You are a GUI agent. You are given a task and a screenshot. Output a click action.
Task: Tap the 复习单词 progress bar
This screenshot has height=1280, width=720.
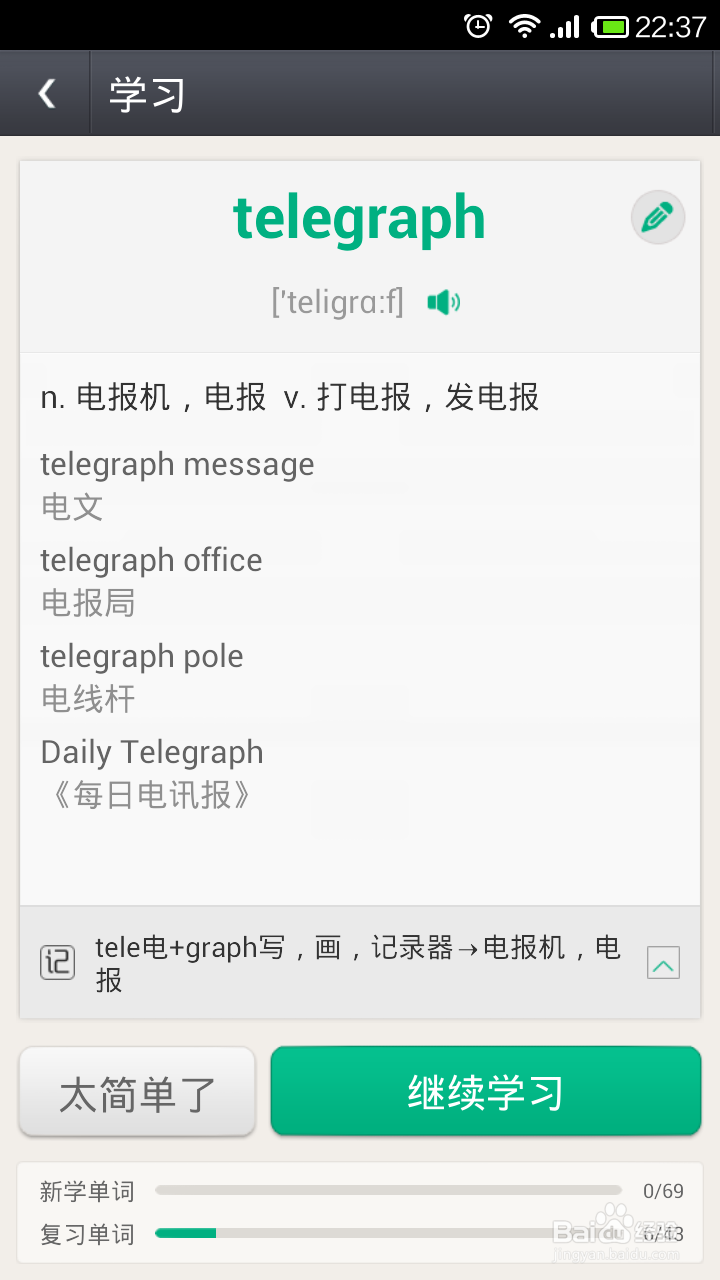390,1234
